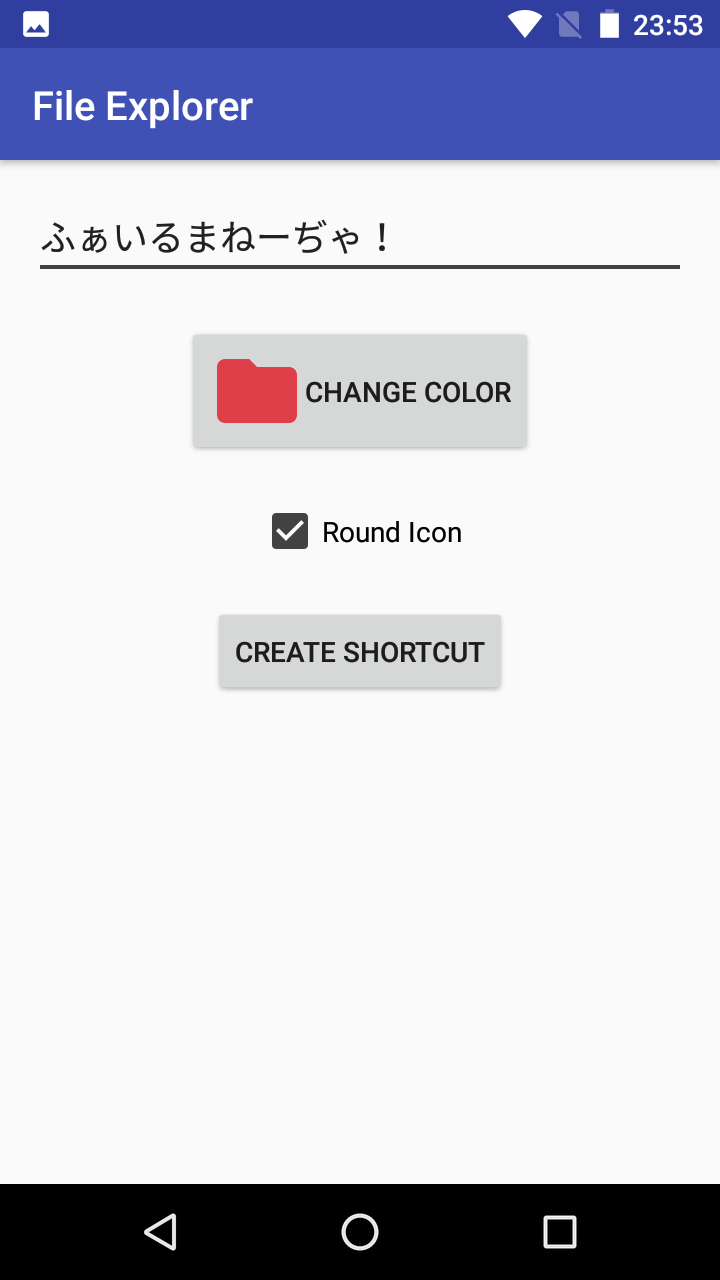Click the shortcut name input field
The height and width of the screenshot is (1280, 720).
point(360,237)
